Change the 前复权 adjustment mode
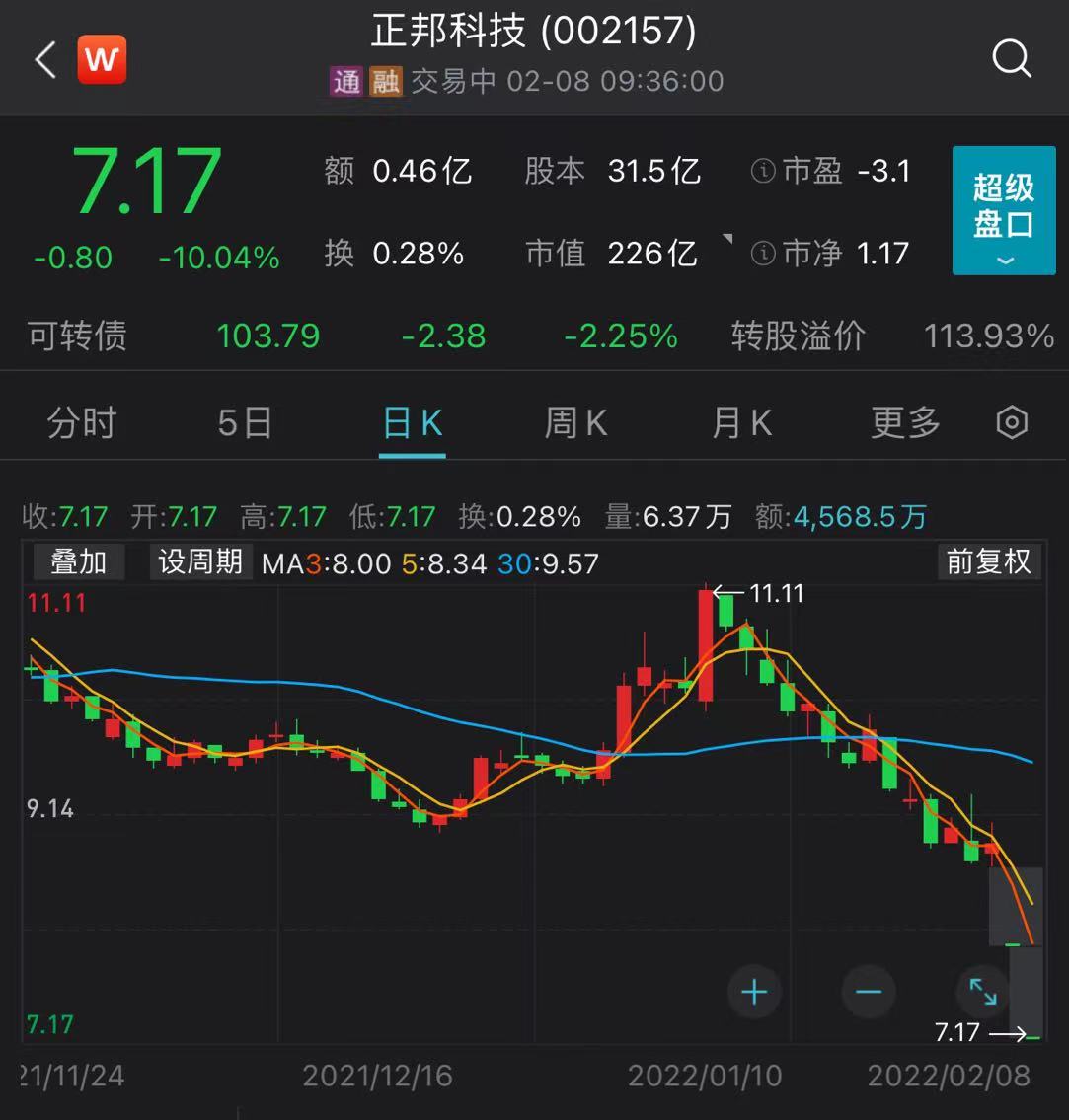Viewport: 1069px width, 1120px height. tap(988, 562)
